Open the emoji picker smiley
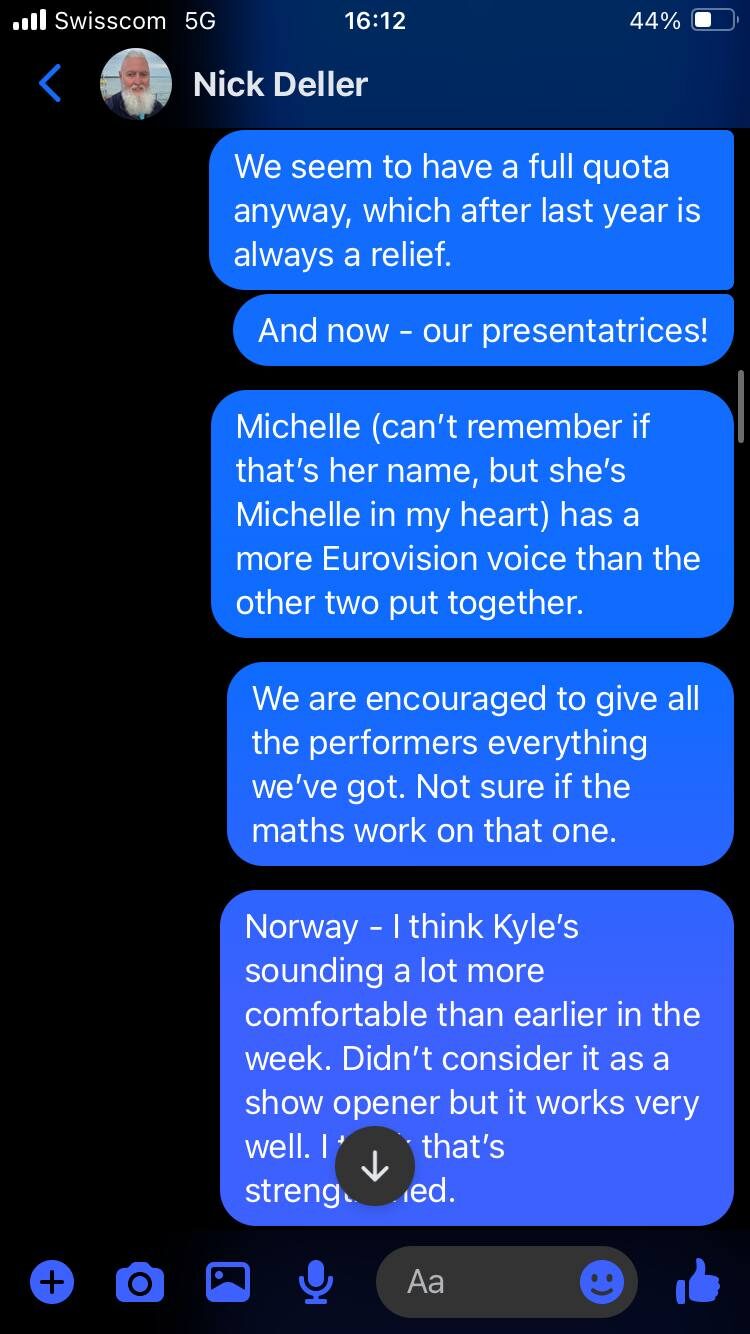The image size is (750, 1334). tap(602, 1281)
